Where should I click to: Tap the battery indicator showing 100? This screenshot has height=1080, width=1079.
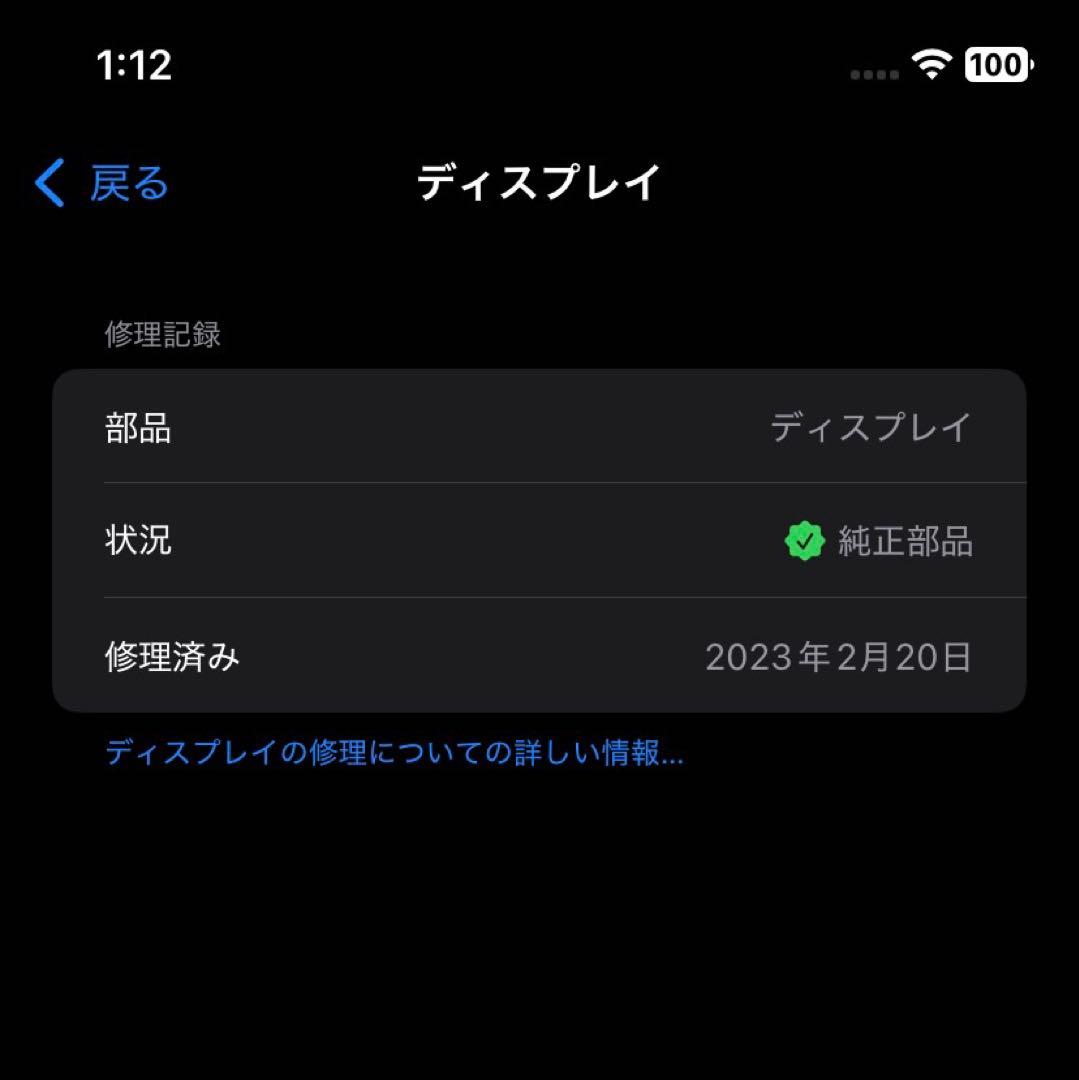[x=994, y=66]
